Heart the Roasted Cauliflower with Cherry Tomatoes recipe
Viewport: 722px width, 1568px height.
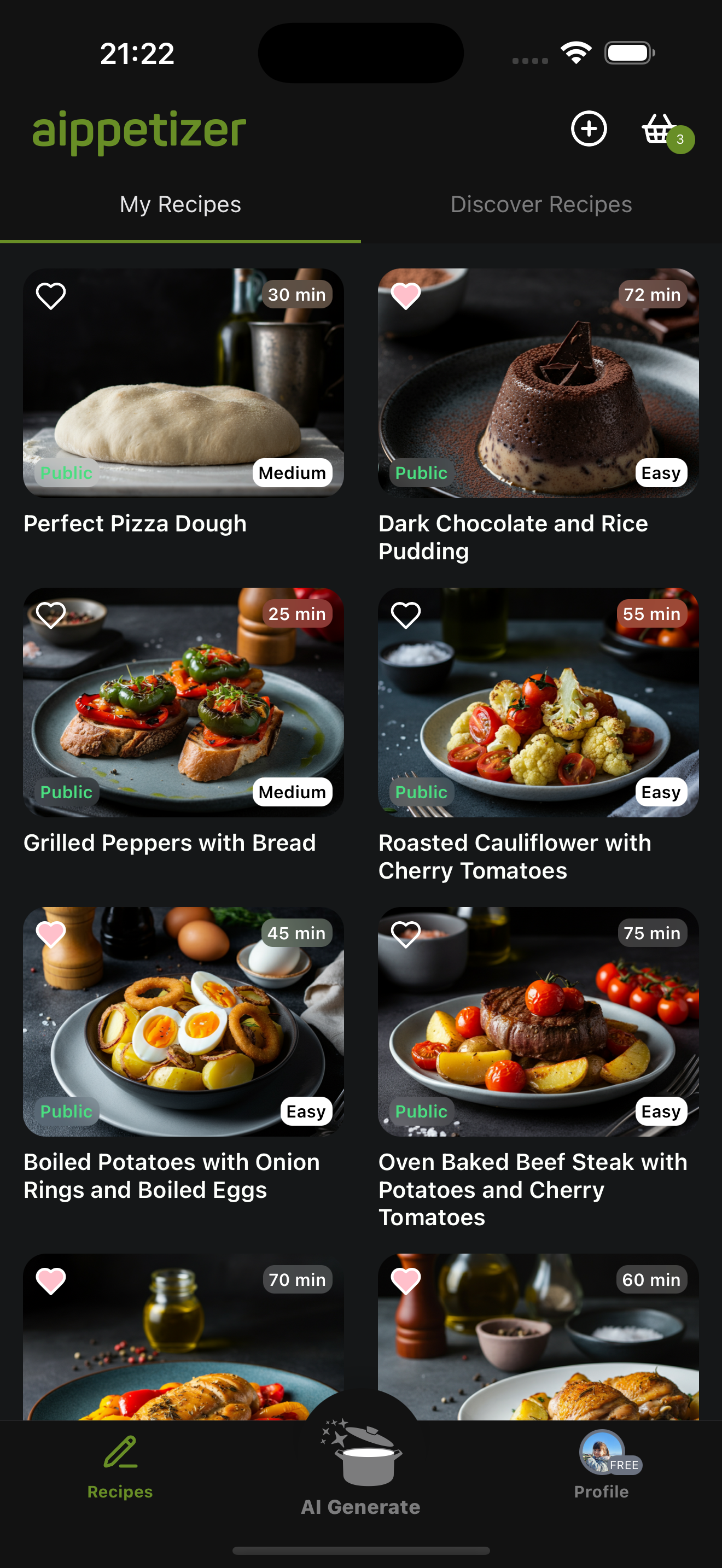point(405,615)
